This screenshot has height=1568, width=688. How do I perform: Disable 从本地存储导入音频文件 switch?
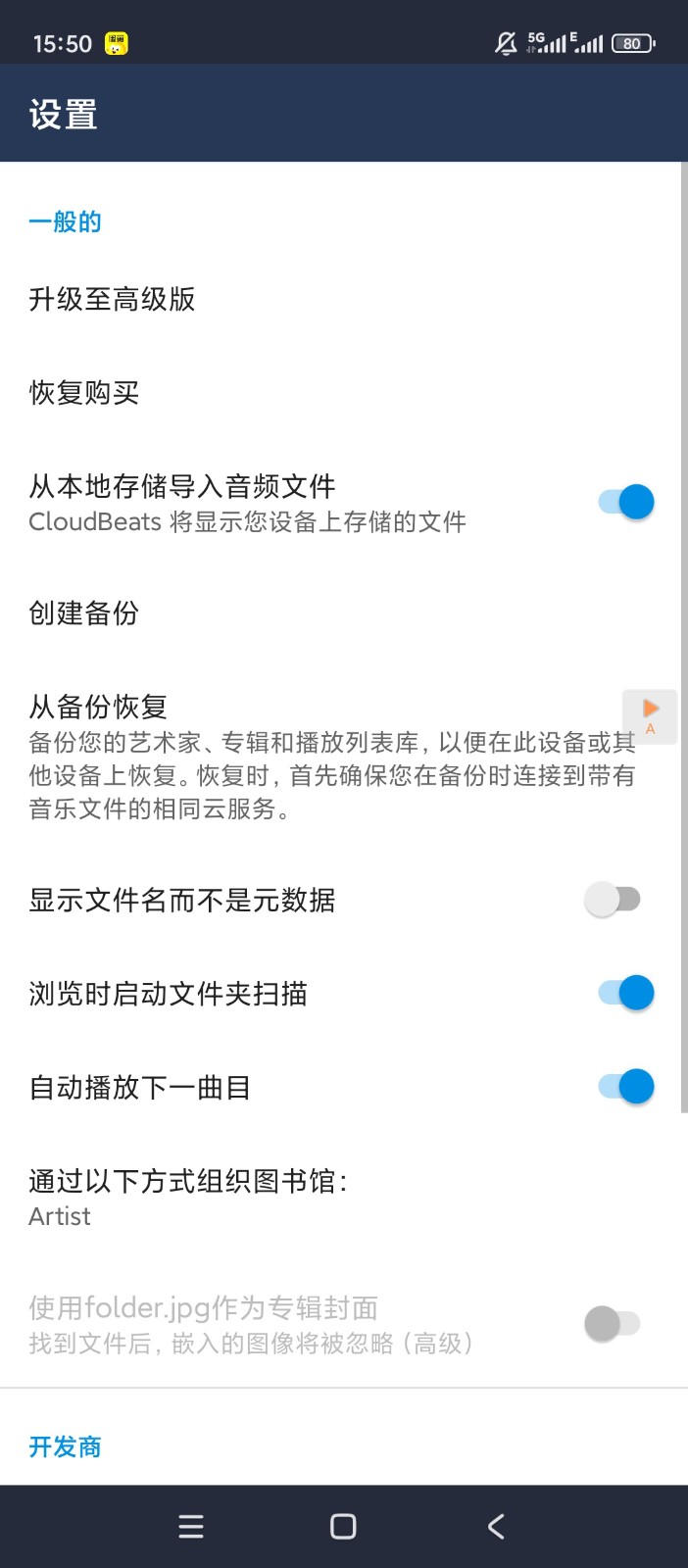(625, 502)
